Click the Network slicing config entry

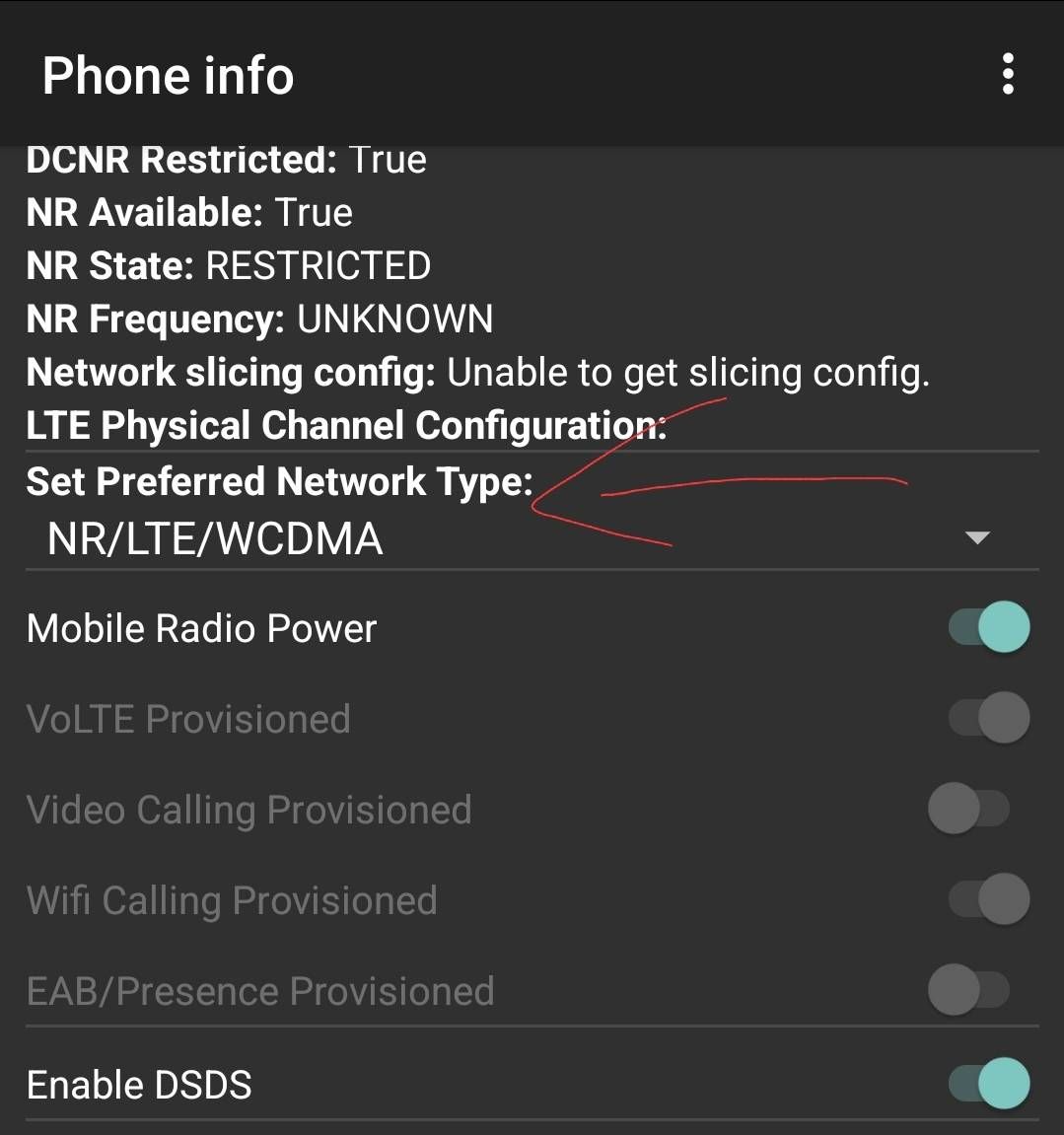(478, 372)
